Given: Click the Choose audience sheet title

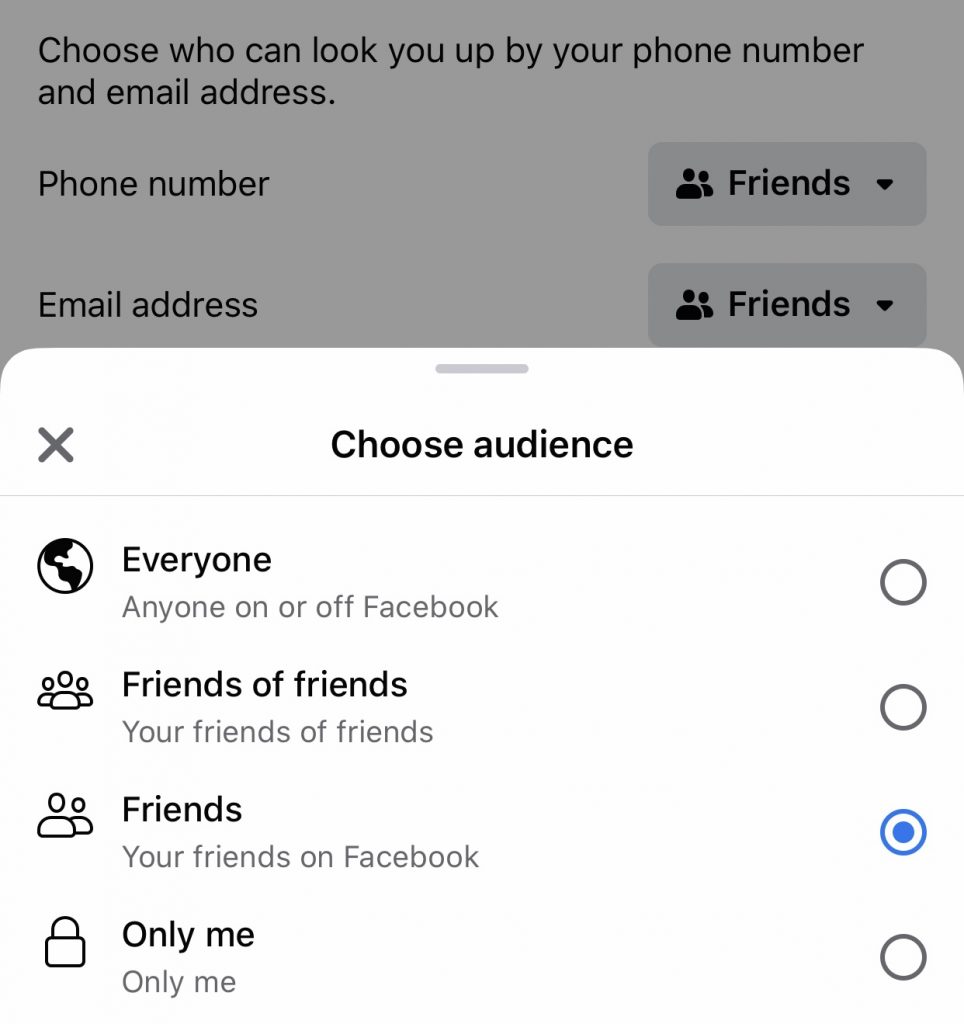Looking at the screenshot, I should [x=482, y=444].
